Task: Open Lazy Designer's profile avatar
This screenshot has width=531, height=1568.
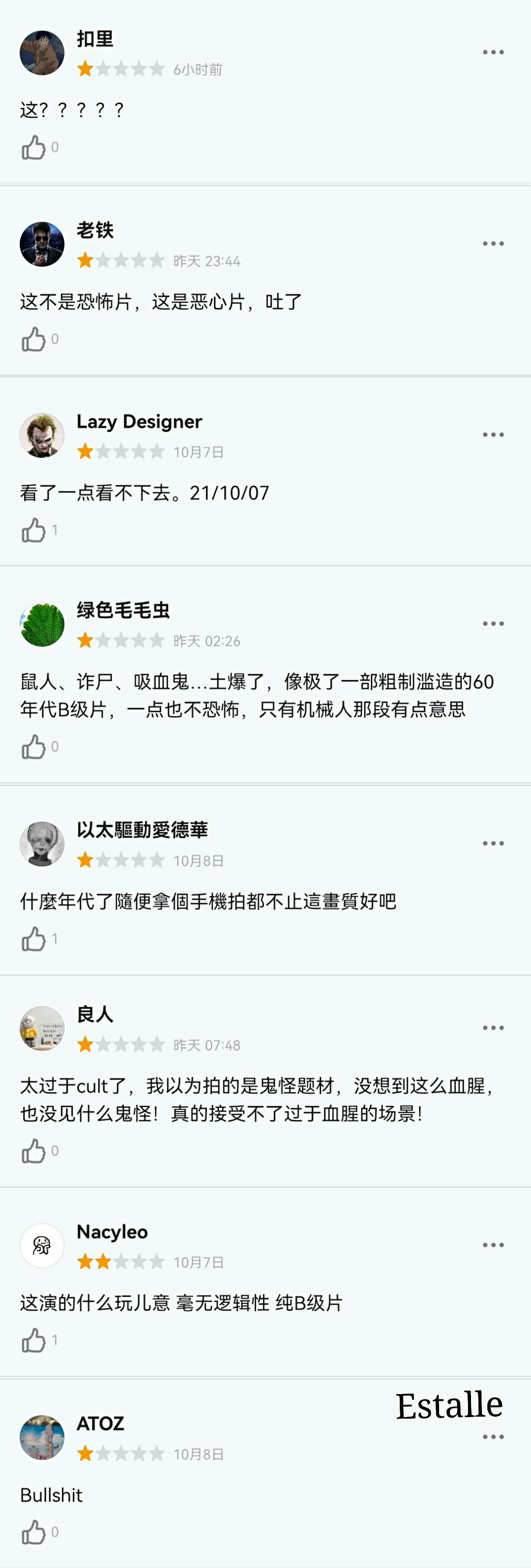Action: pos(42,435)
